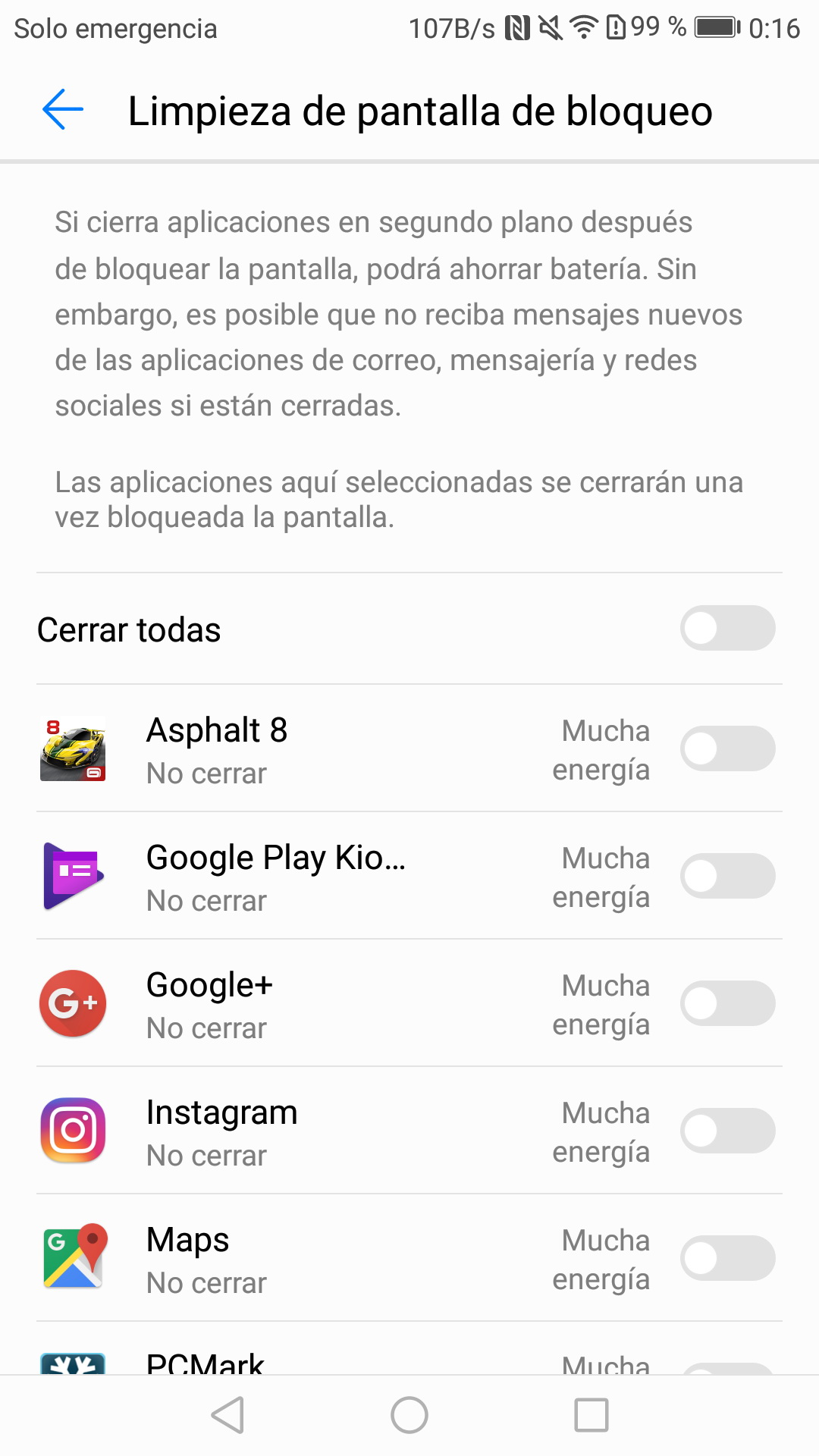Image resolution: width=819 pixels, height=1456 pixels.
Task: Turn on the Google Play Kiosco switch
Action: point(727,876)
